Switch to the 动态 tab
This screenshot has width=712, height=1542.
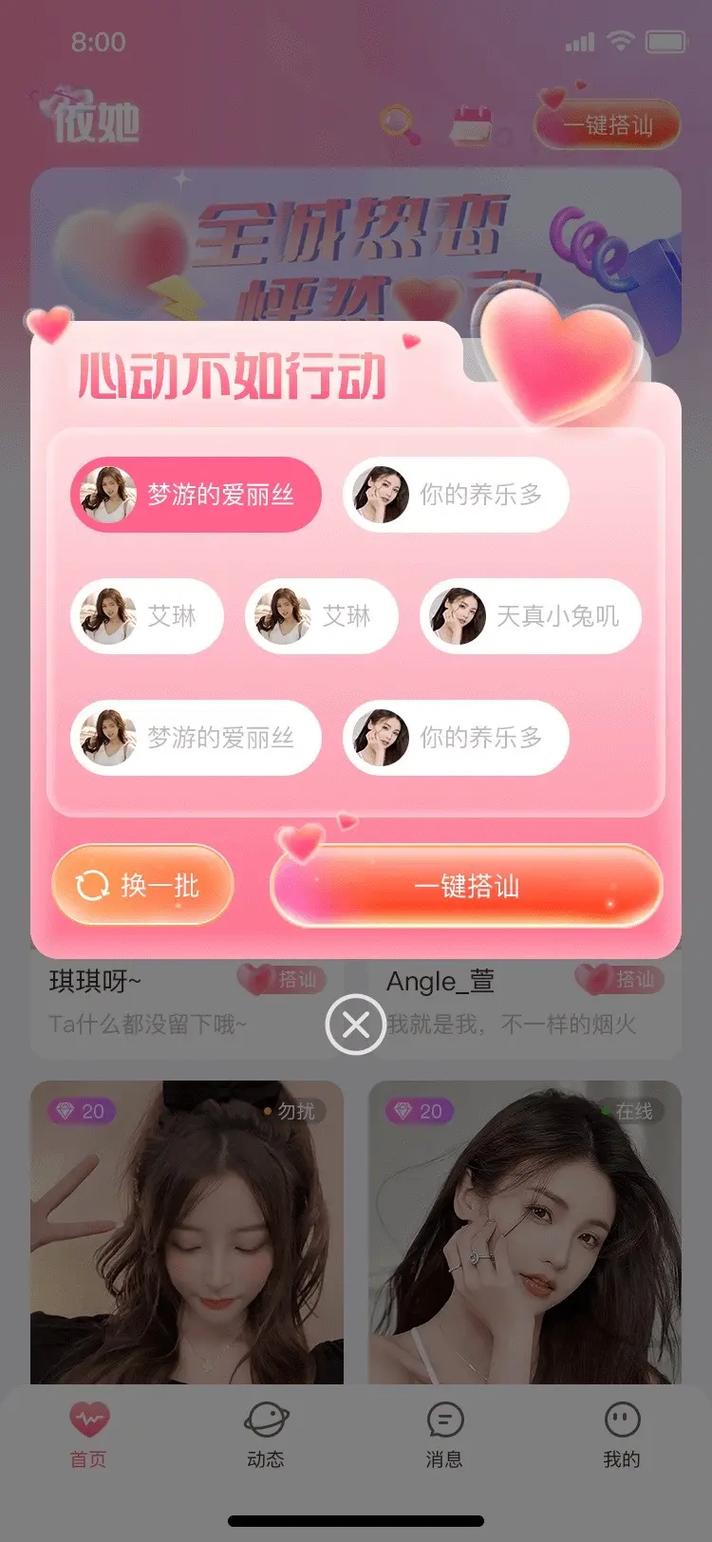click(266, 1434)
